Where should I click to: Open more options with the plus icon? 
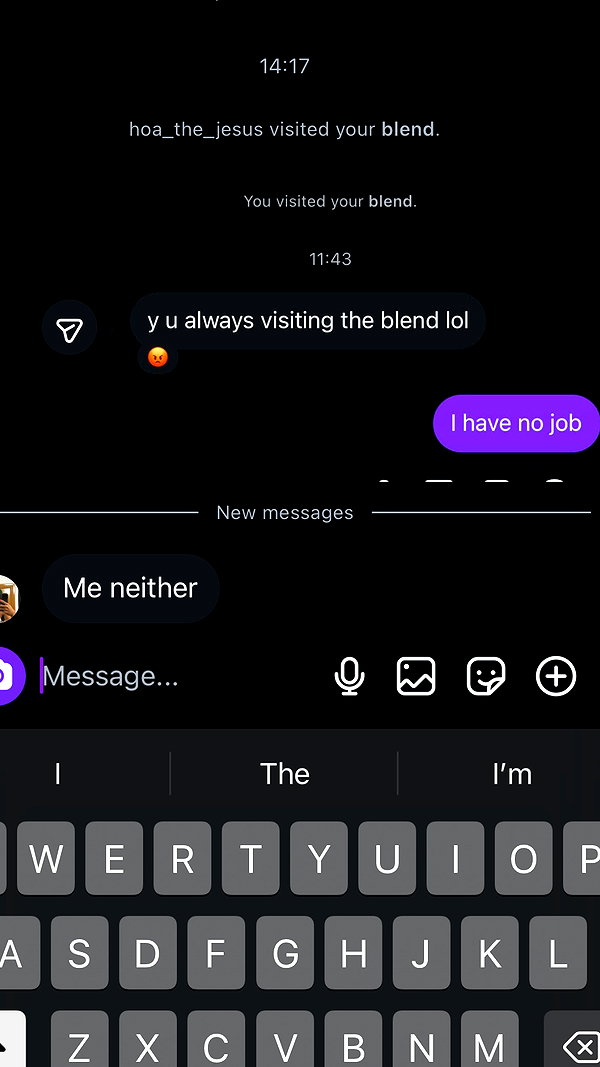556,676
